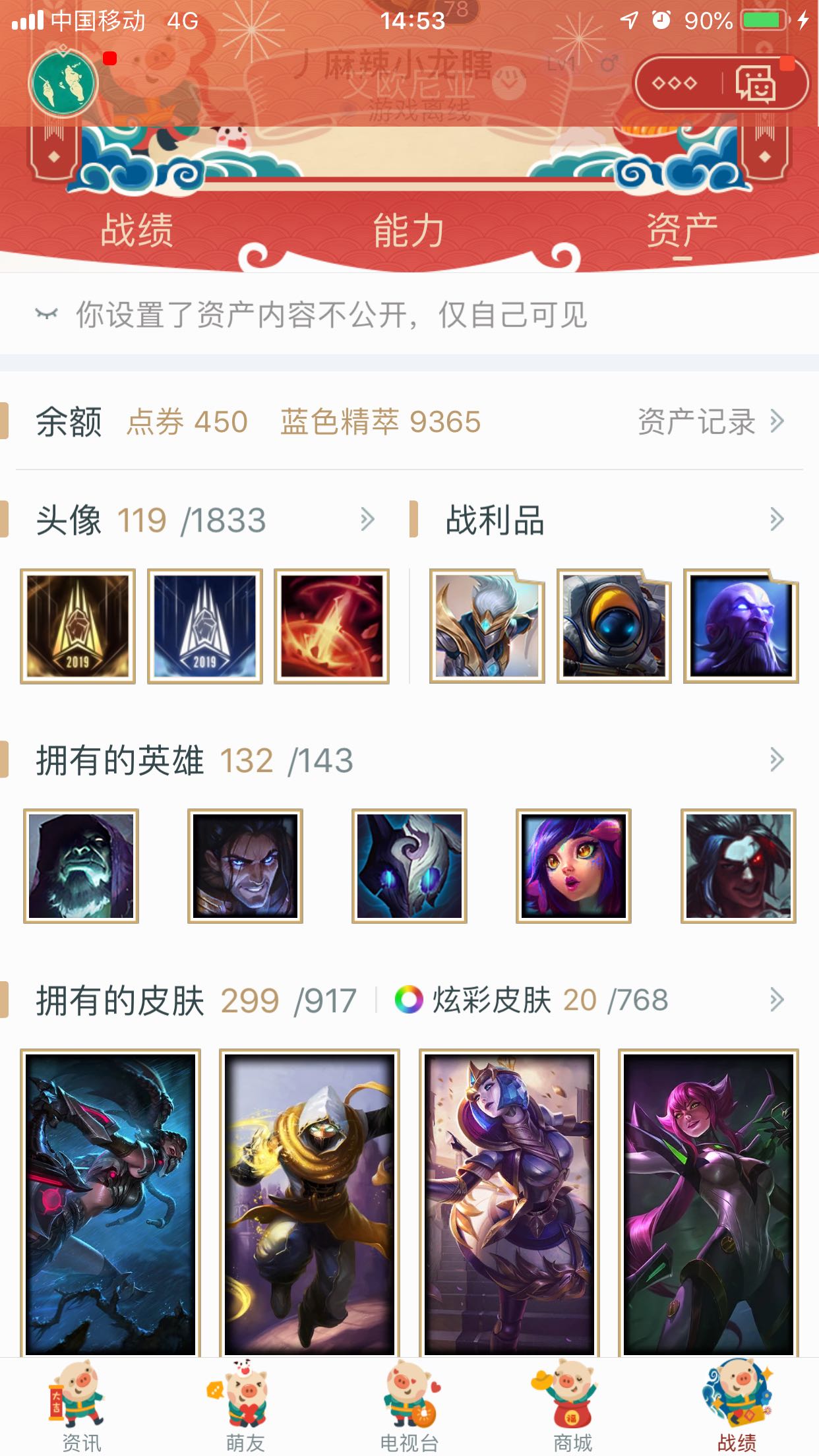Open the three-diamond more options menu
Screen dimensions: 819x1456
click(674, 84)
